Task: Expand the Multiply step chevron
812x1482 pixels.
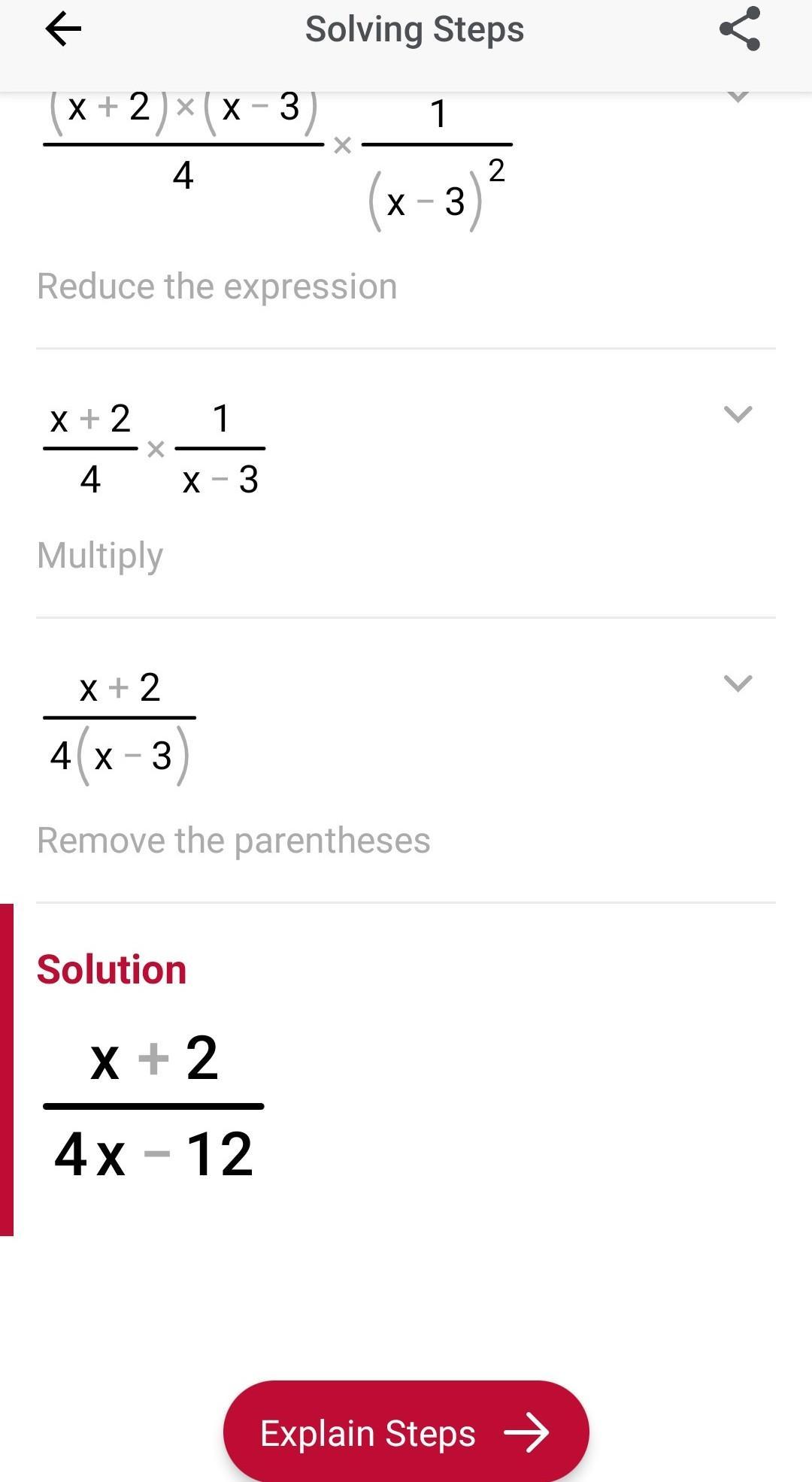Action: [x=738, y=414]
